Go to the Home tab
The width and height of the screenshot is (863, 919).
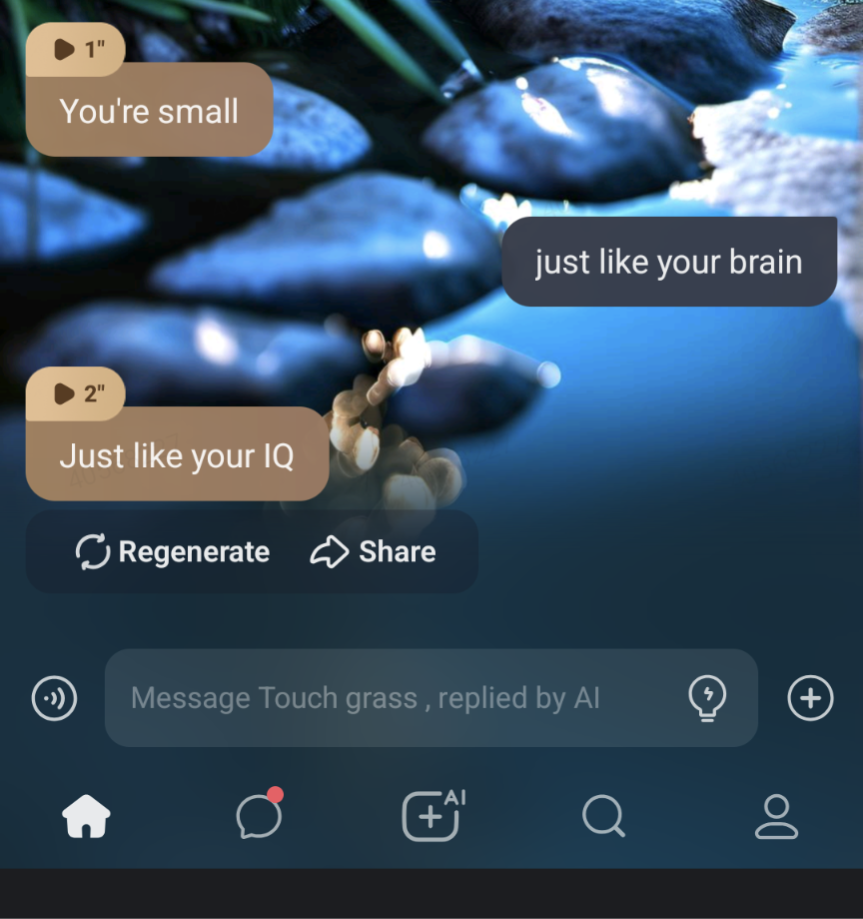click(x=87, y=816)
